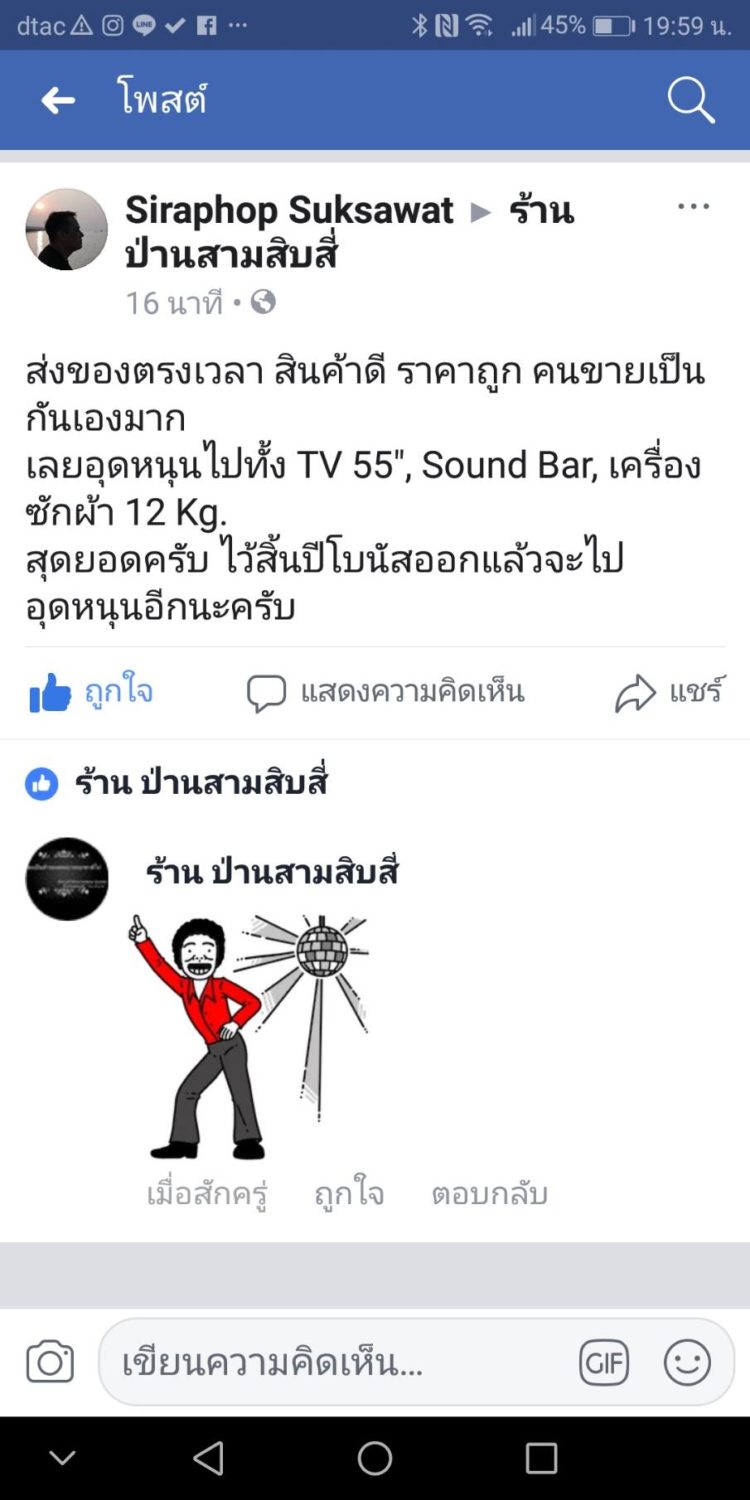Open ร้าน ป่านสามสิบสี่ commenter name
The height and width of the screenshot is (1500, 750).
[x=272, y=872]
